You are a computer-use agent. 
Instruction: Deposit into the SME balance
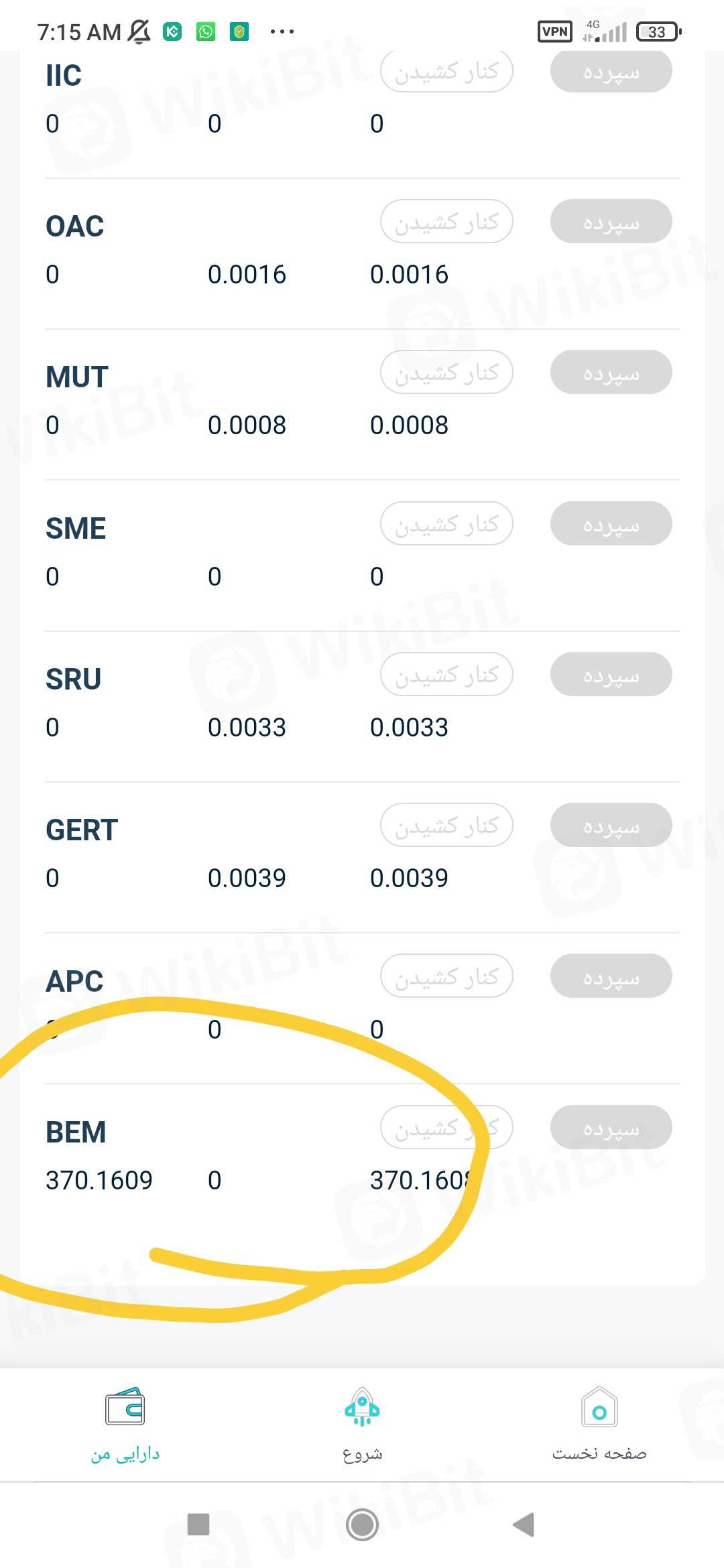(611, 524)
